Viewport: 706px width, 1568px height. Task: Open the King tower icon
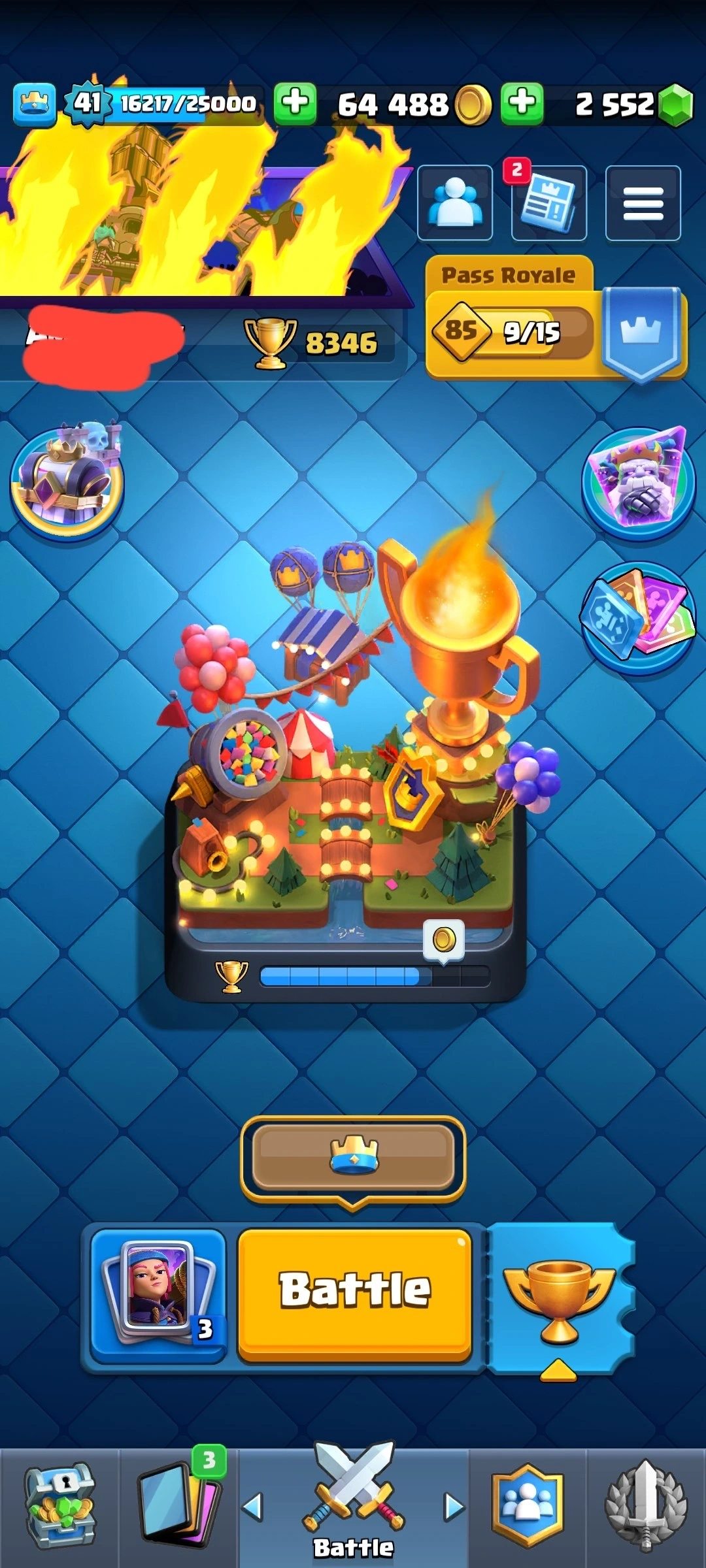[67, 480]
